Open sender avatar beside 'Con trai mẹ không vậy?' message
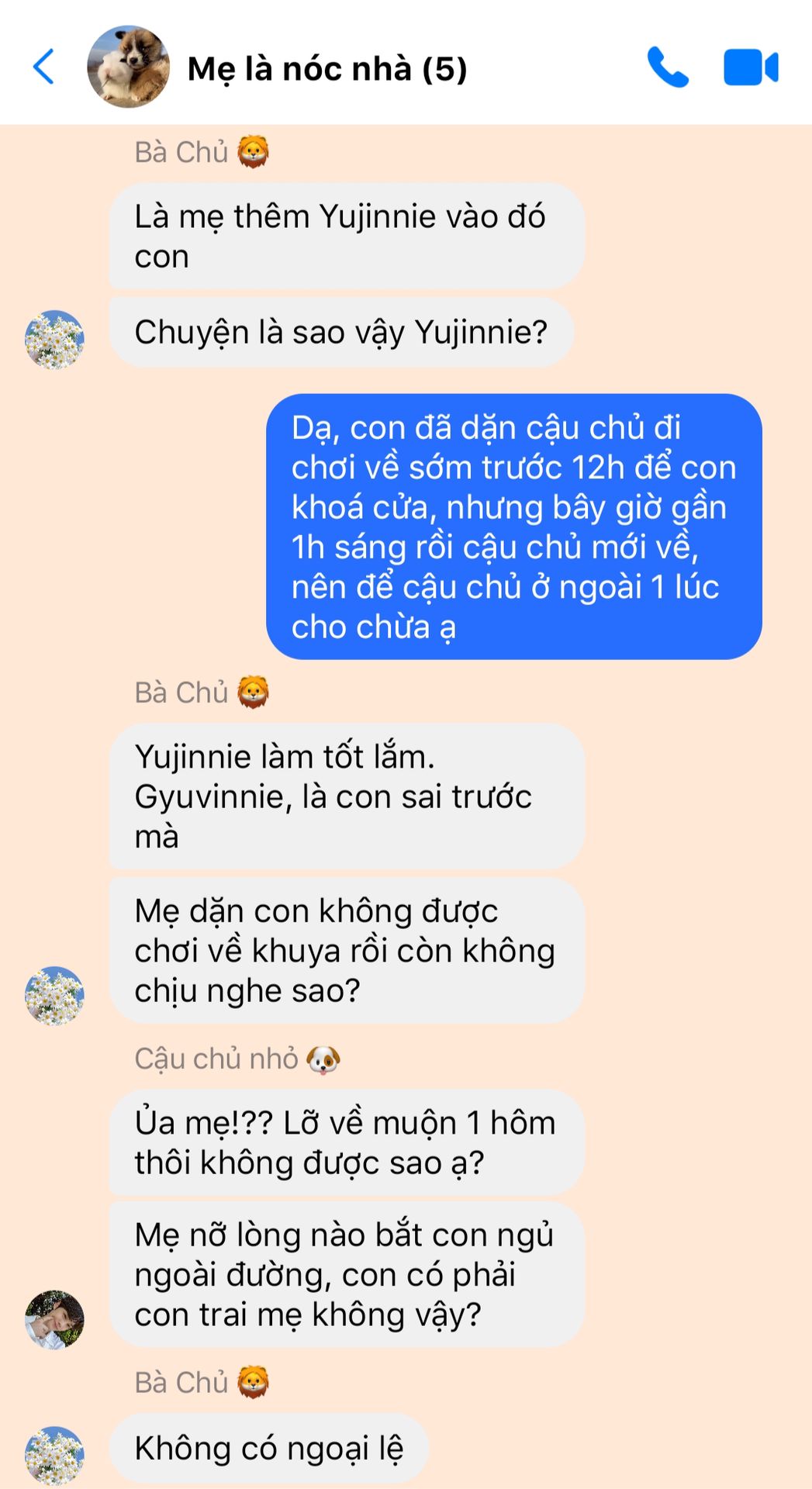 (x=54, y=1319)
